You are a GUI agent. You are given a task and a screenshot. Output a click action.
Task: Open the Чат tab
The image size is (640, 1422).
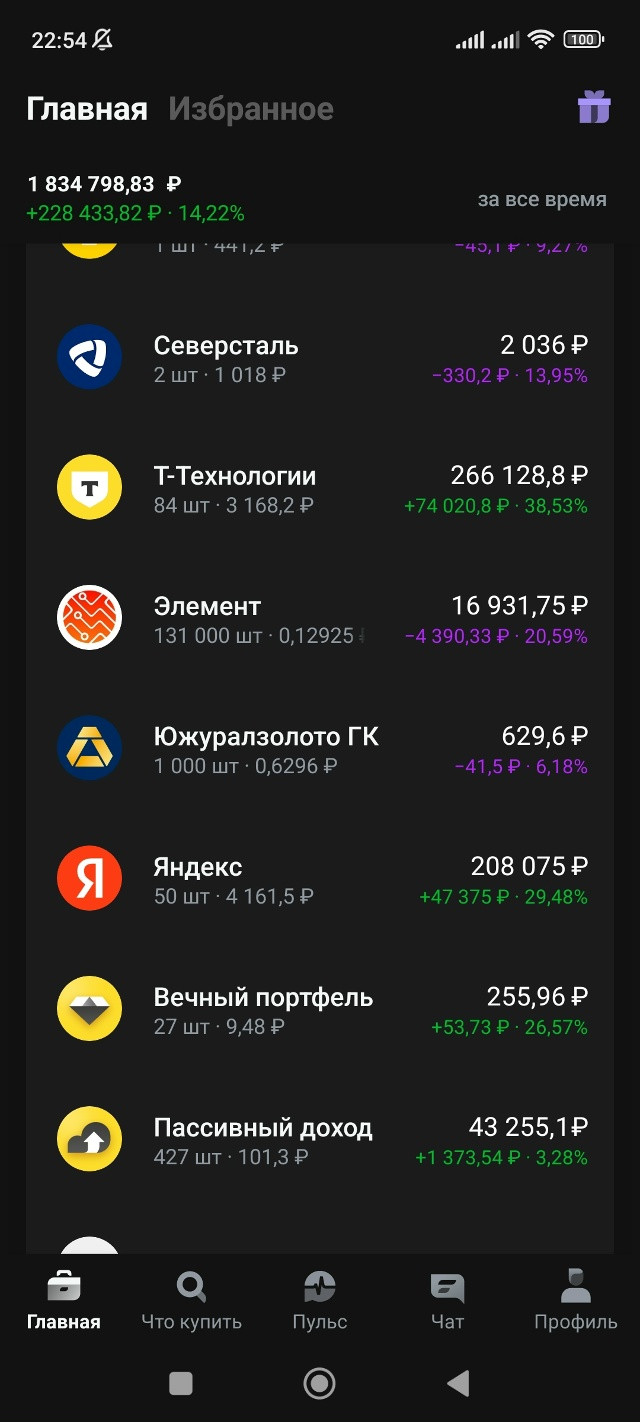(x=447, y=1300)
